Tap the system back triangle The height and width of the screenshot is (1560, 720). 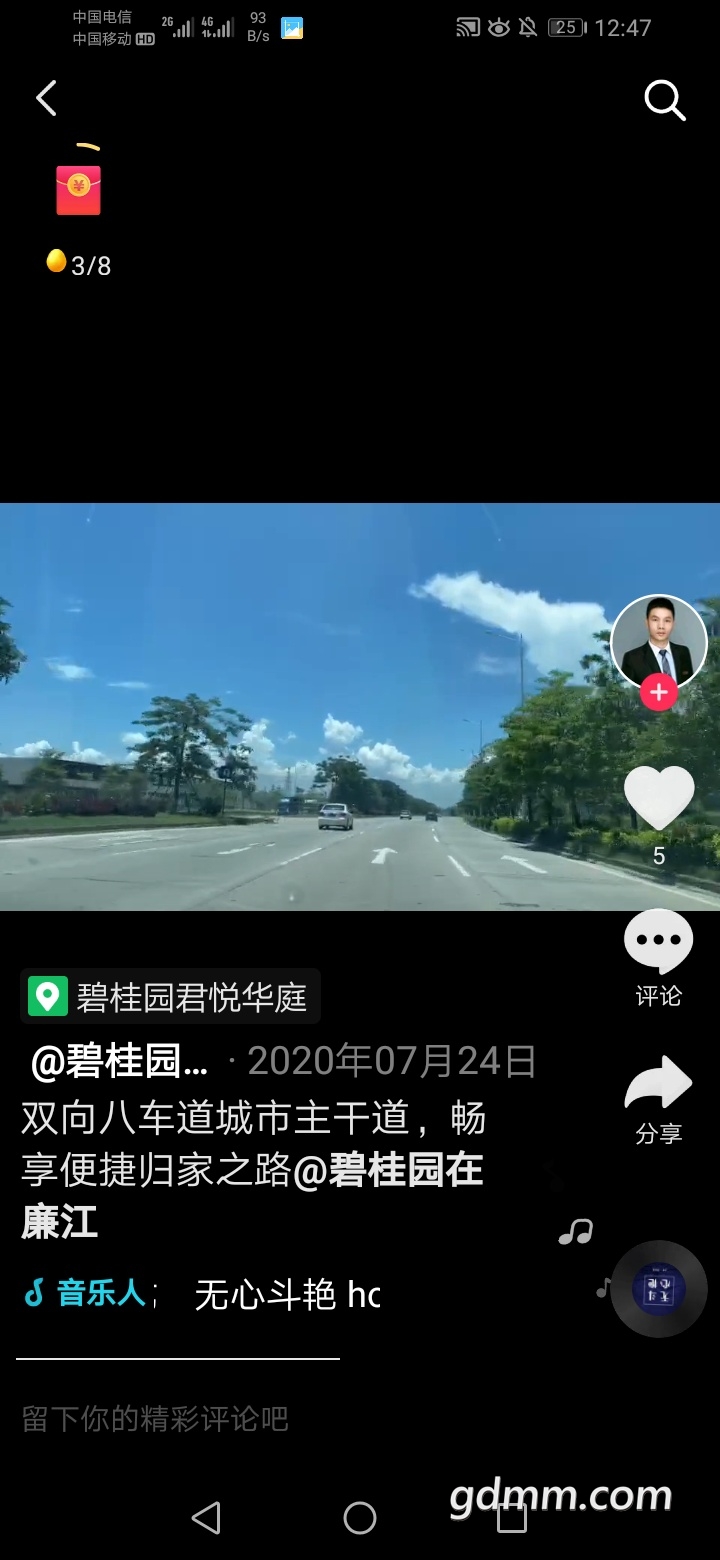pyautogui.click(x=206, y=1518)
